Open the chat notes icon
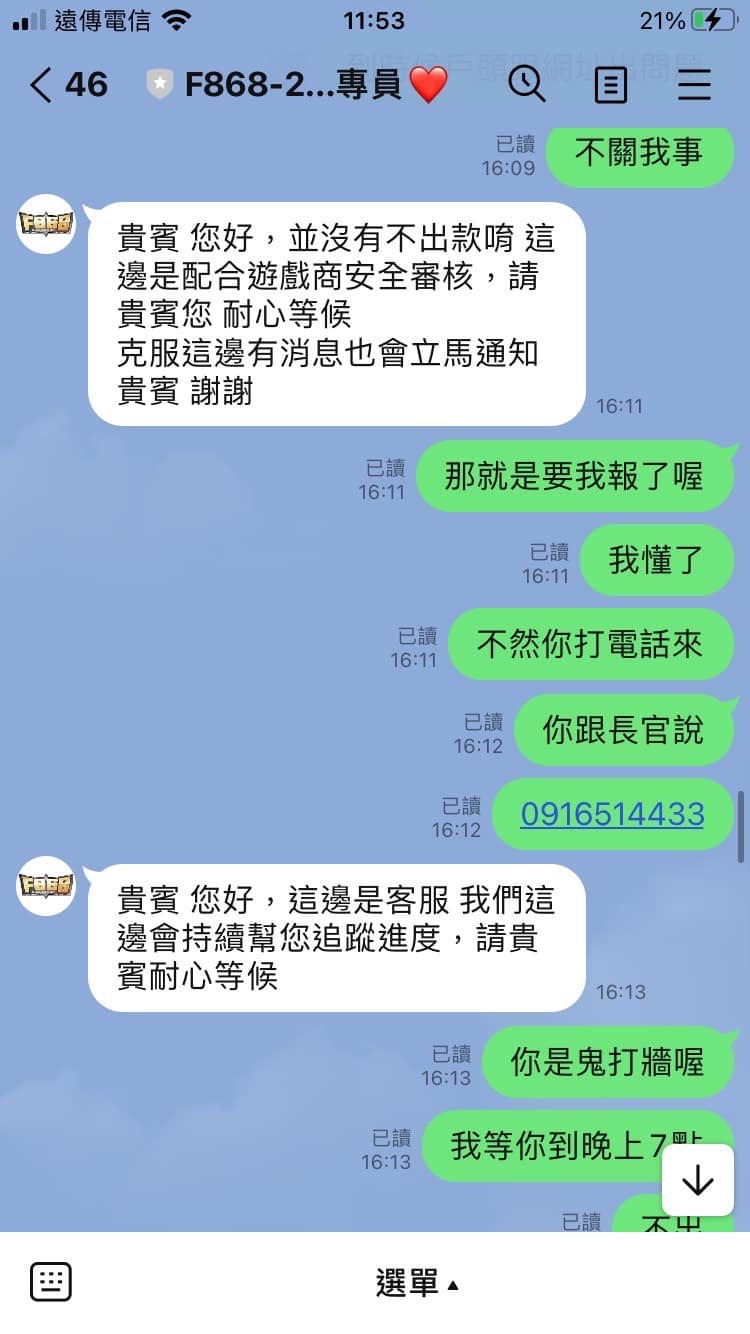The width and height of the screenshot is (750, 1334). pos(610,85)
